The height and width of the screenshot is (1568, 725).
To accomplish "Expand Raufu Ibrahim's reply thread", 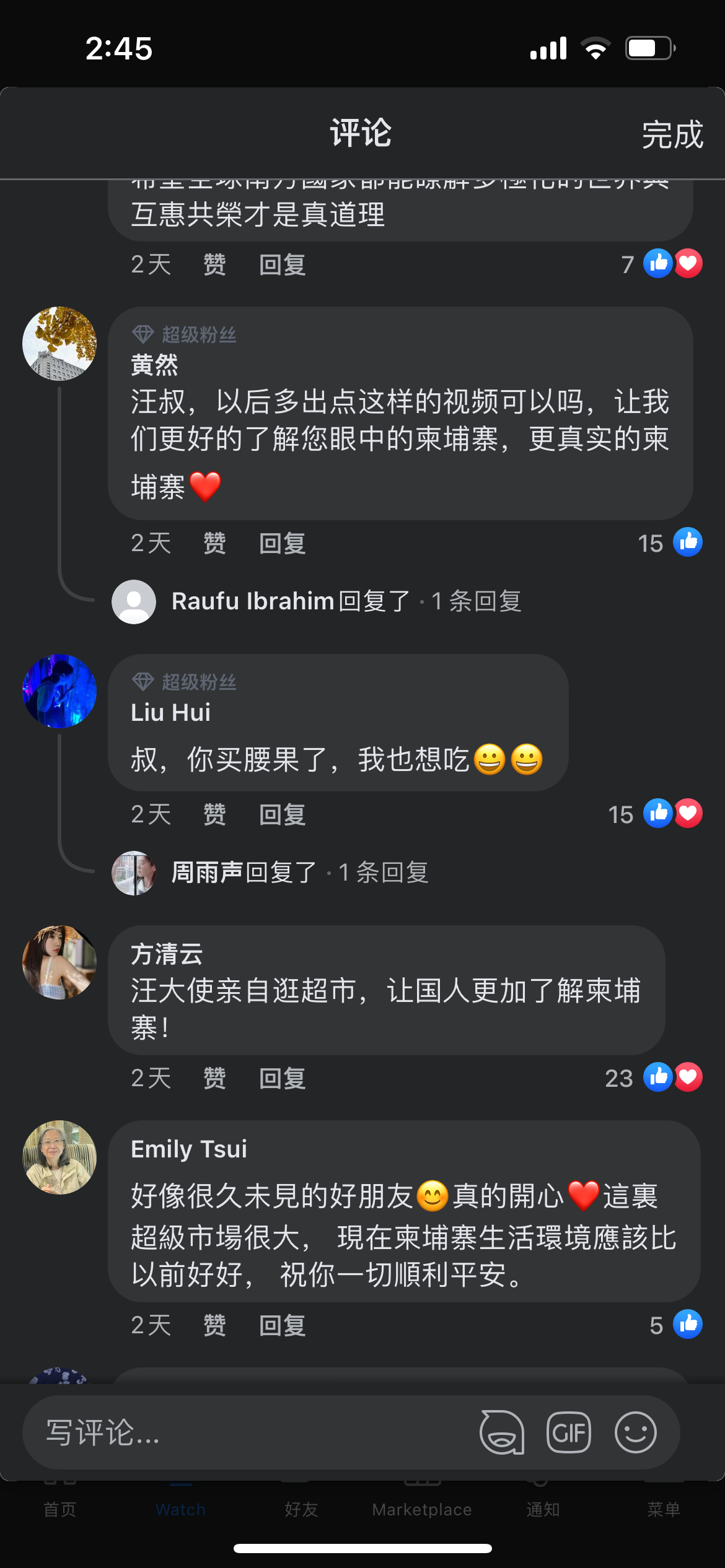I will (346, 601).
